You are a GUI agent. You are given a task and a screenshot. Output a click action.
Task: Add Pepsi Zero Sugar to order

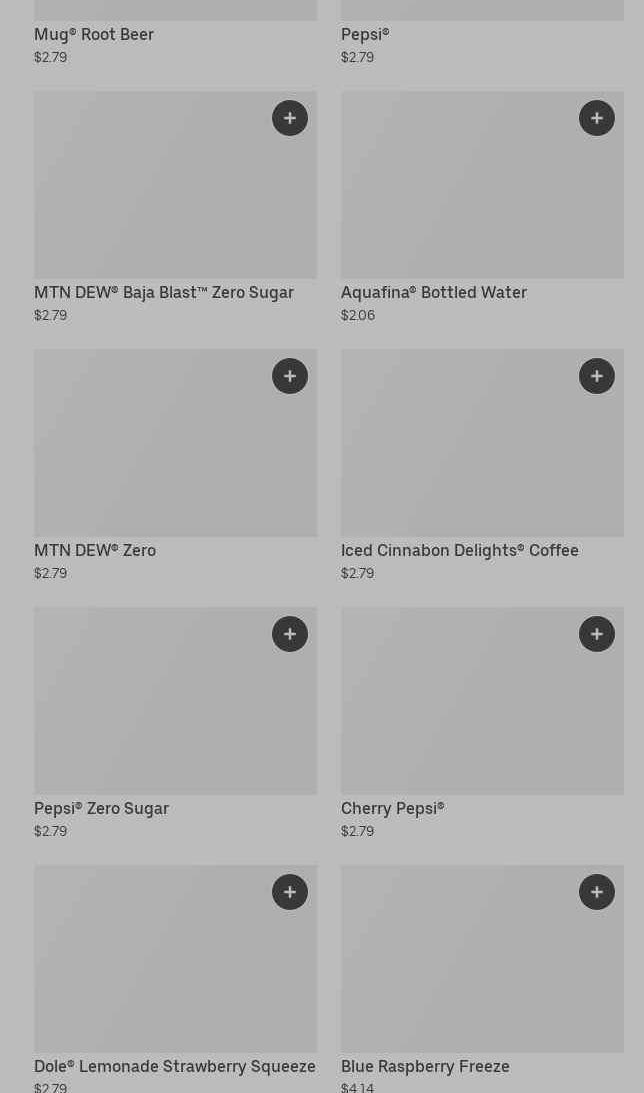click(290, 634)
